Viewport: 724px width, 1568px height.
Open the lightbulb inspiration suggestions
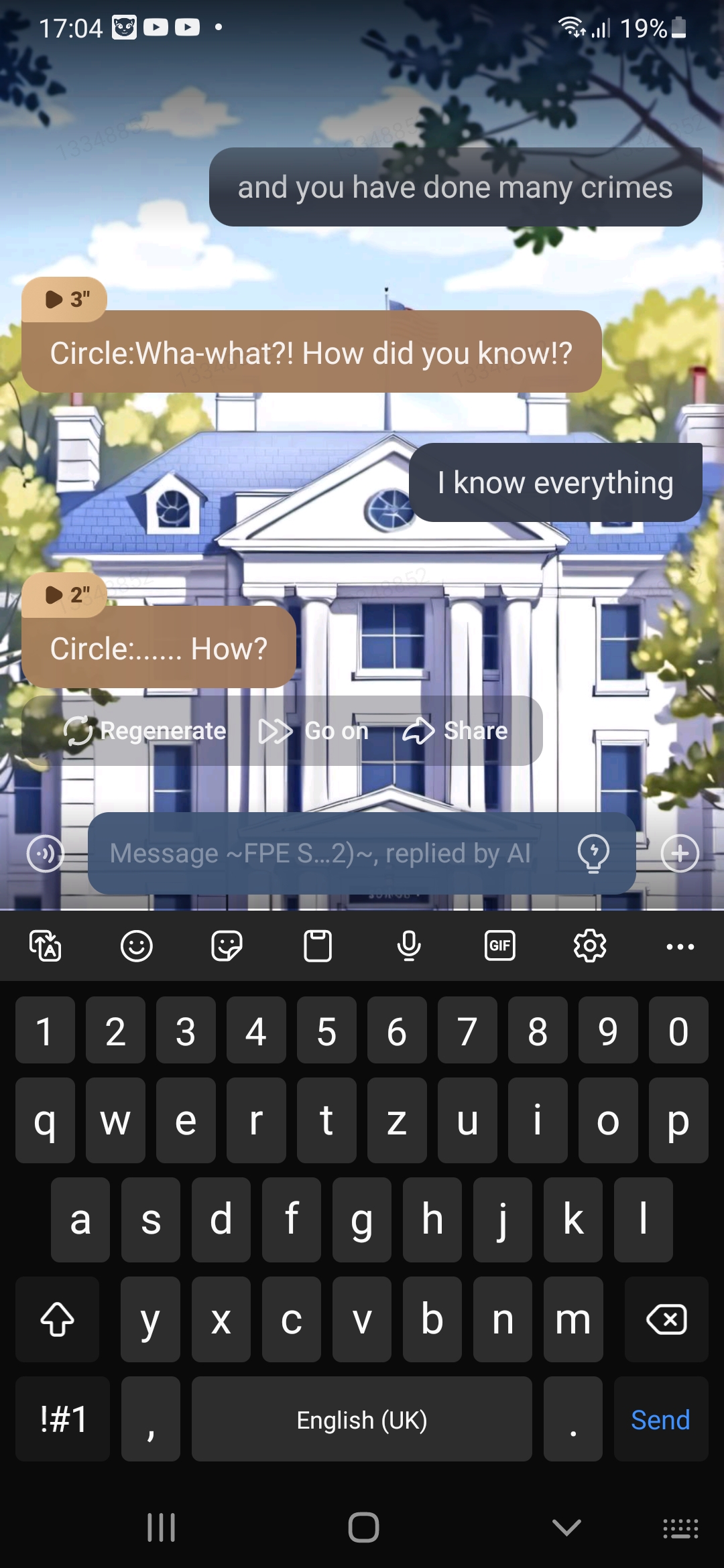(593, 854)
